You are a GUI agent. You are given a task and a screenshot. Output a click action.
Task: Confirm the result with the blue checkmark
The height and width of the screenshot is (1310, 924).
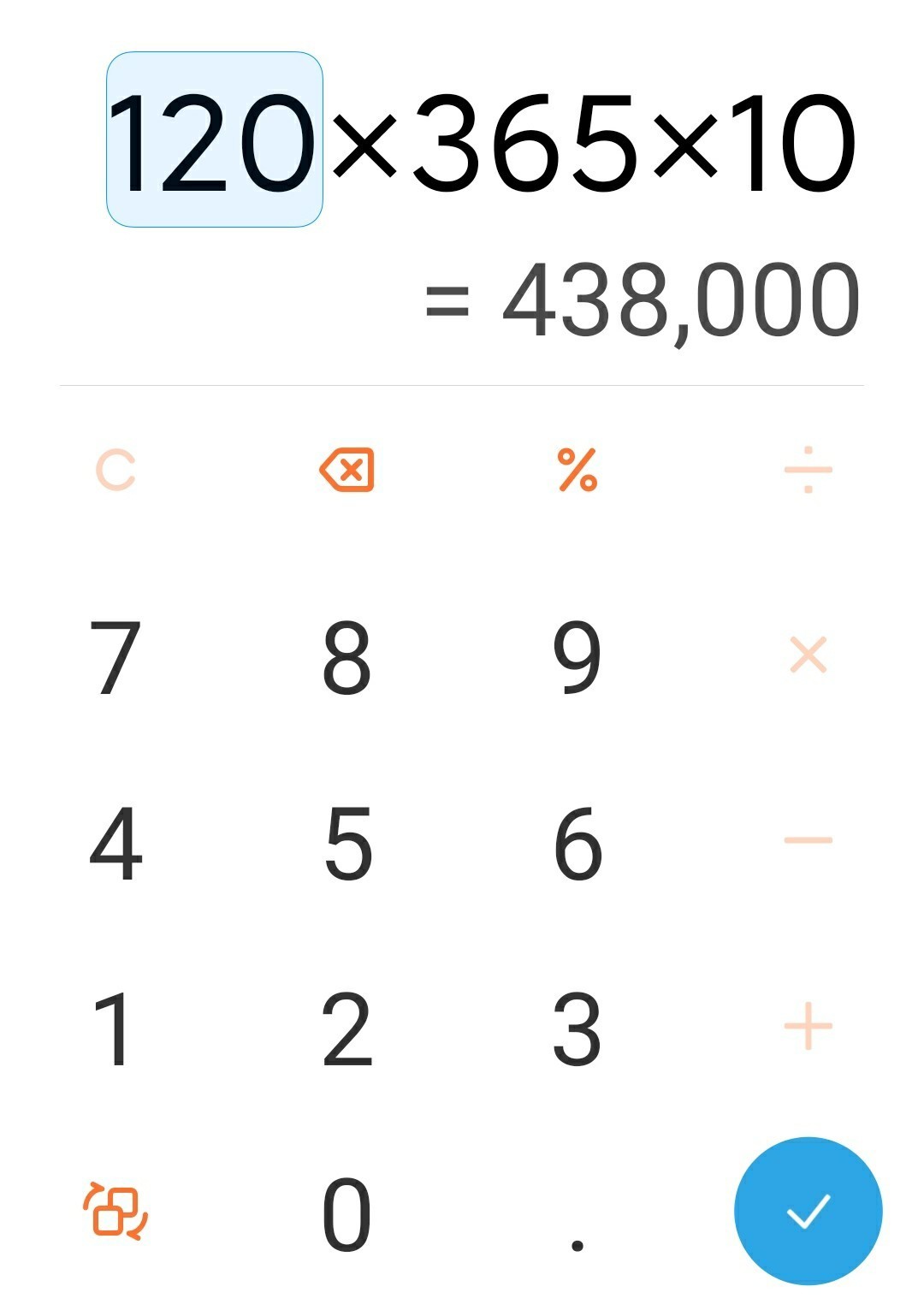click(808, 1211)
